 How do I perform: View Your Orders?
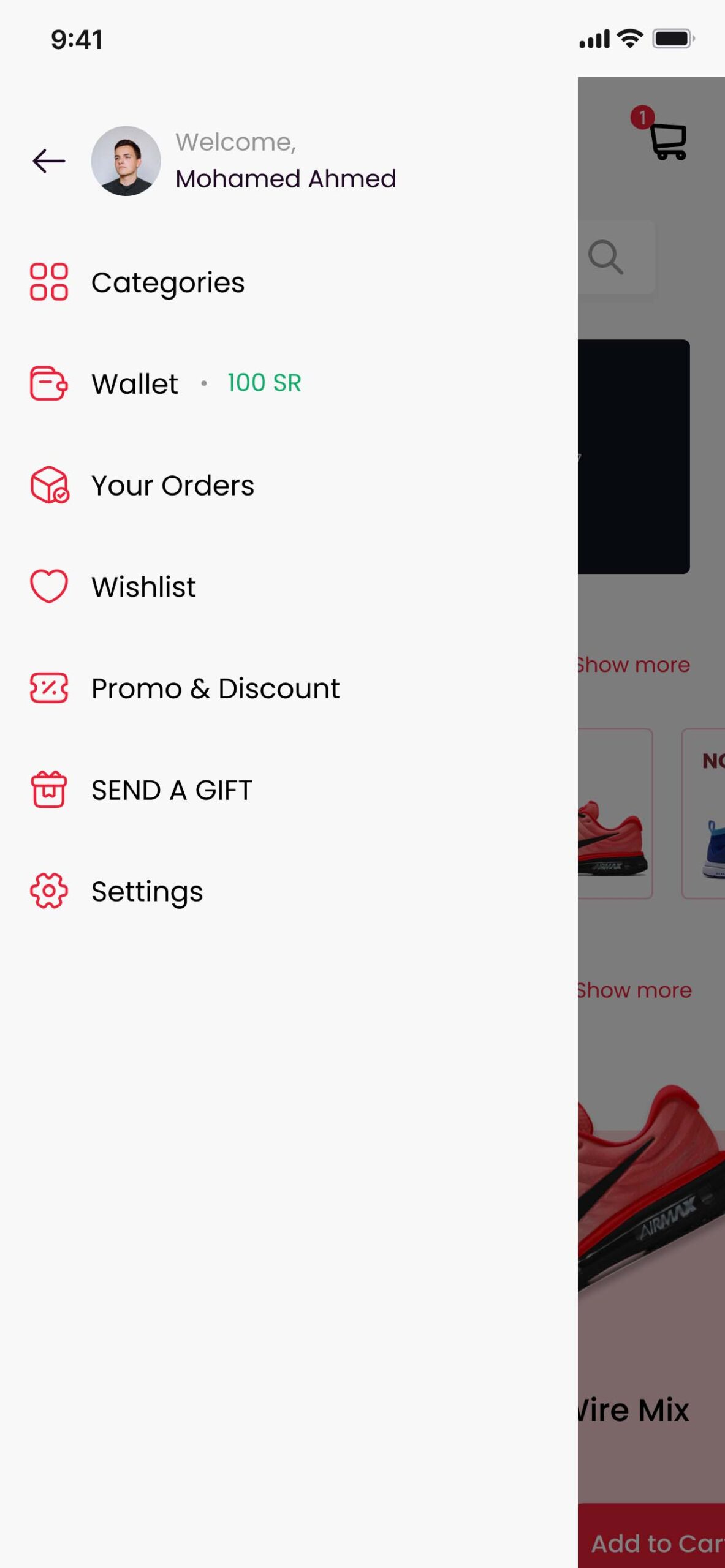tap(172, 486)
